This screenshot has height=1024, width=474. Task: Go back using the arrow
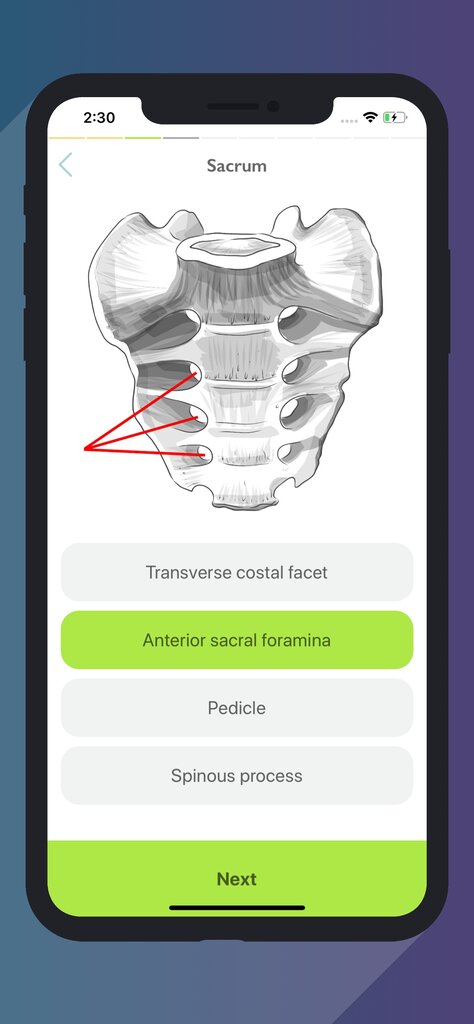coord(65,165)
